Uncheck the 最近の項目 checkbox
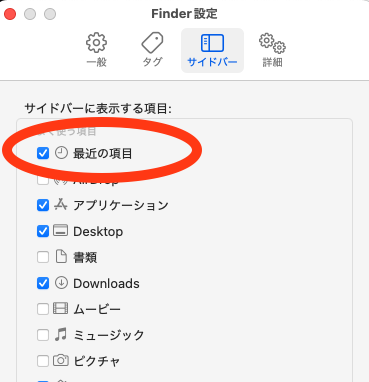 point(43,153)
